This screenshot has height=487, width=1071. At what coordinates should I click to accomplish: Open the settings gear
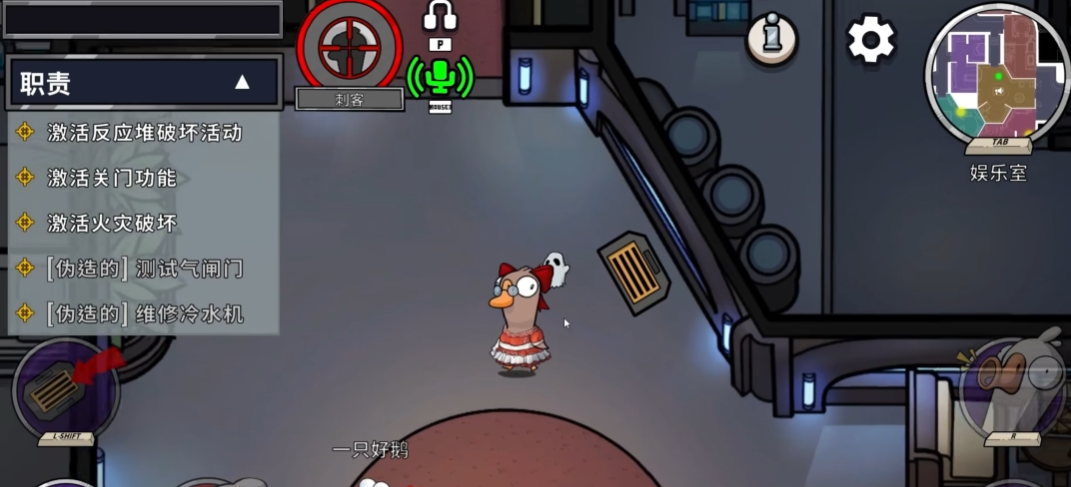click(x=871, y=40)
